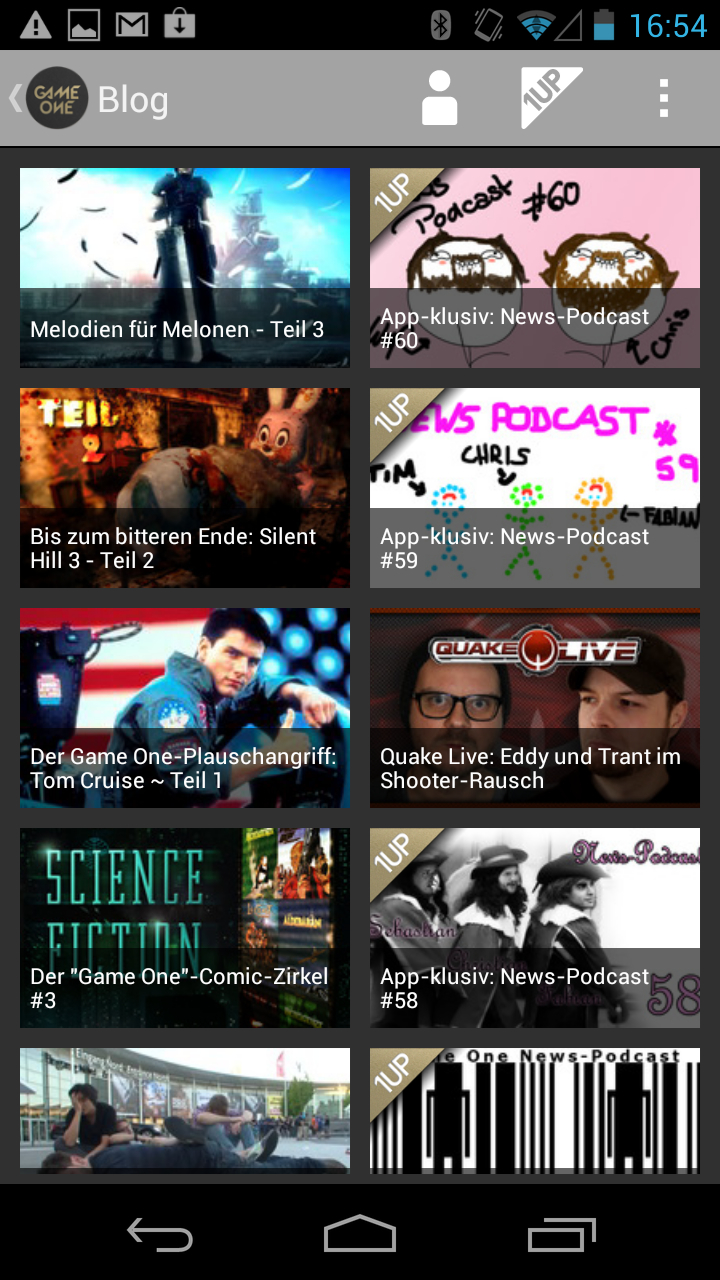Open 'Bis zum bitteren Ende: Silent Hill 3' post
Image resolution: width=720 pixels, height=1280 pixels.
point(185,488)
